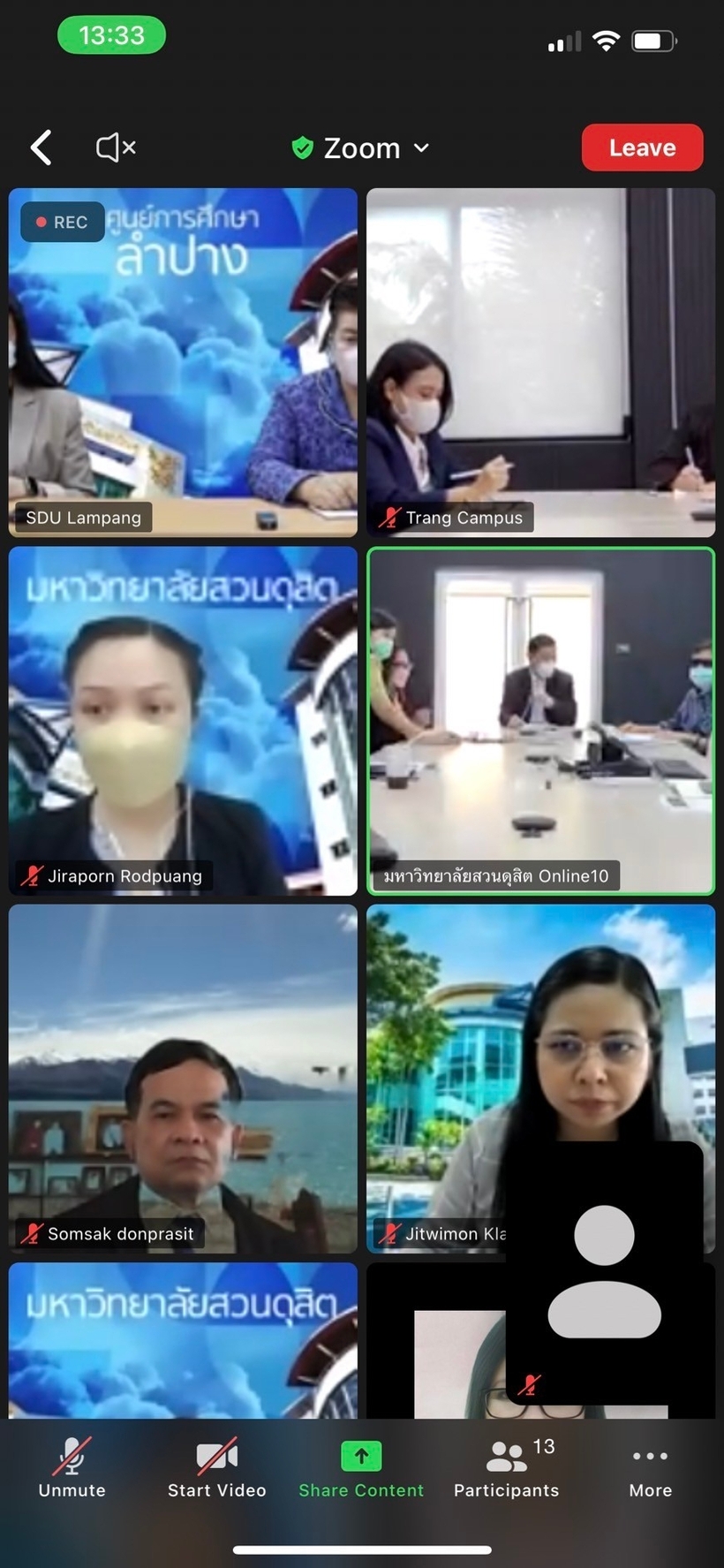Tap the floating self-view avatar tile
This screenshot has height=1568, width=724.
coord(605,1272)
